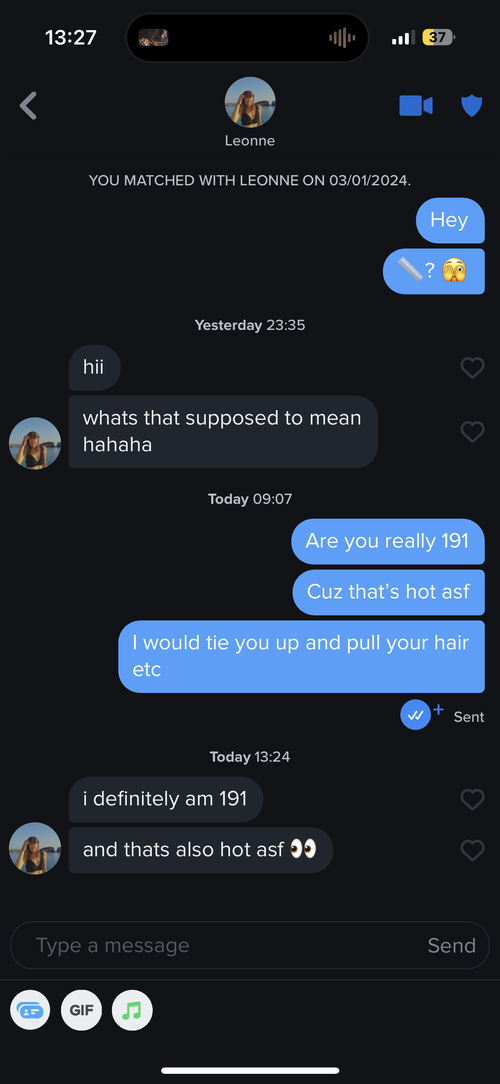Tap the read receipts double-check icon
500x1084 pixels.
[x=415, y=716]
